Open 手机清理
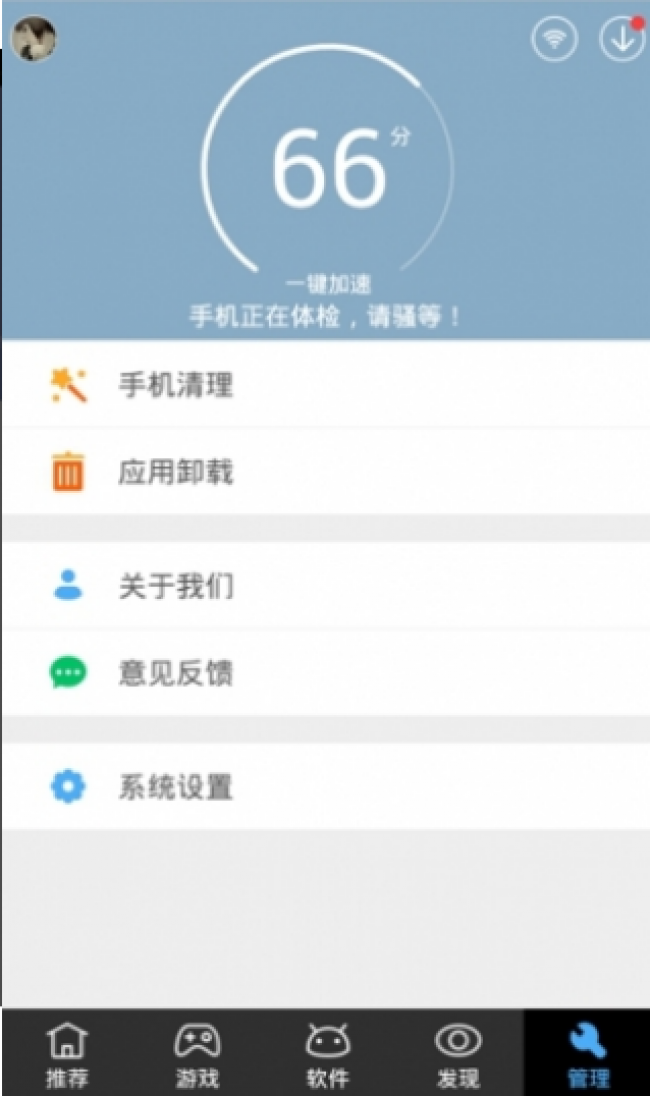The image size is (650, 1096). 326,384
